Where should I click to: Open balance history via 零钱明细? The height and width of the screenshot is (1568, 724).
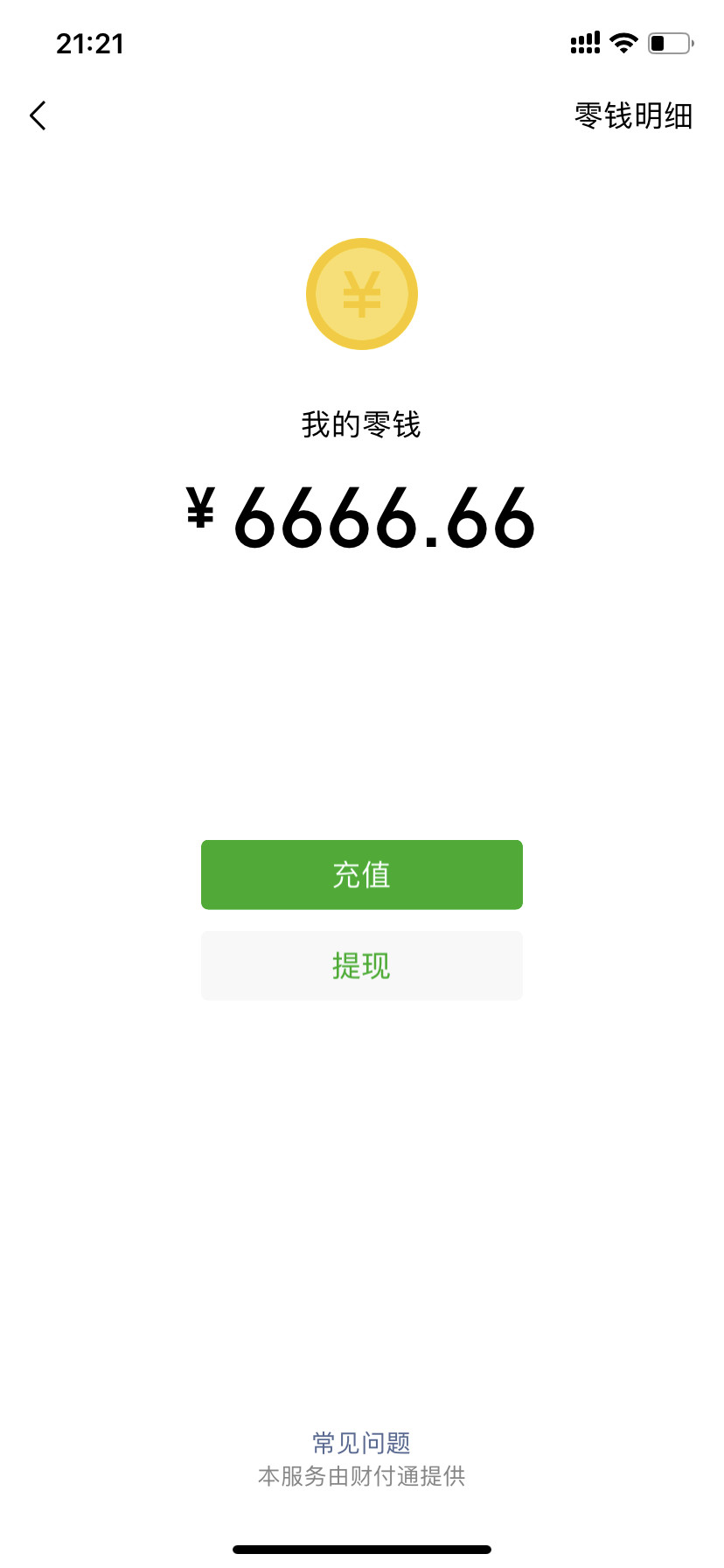pos(632,116)
